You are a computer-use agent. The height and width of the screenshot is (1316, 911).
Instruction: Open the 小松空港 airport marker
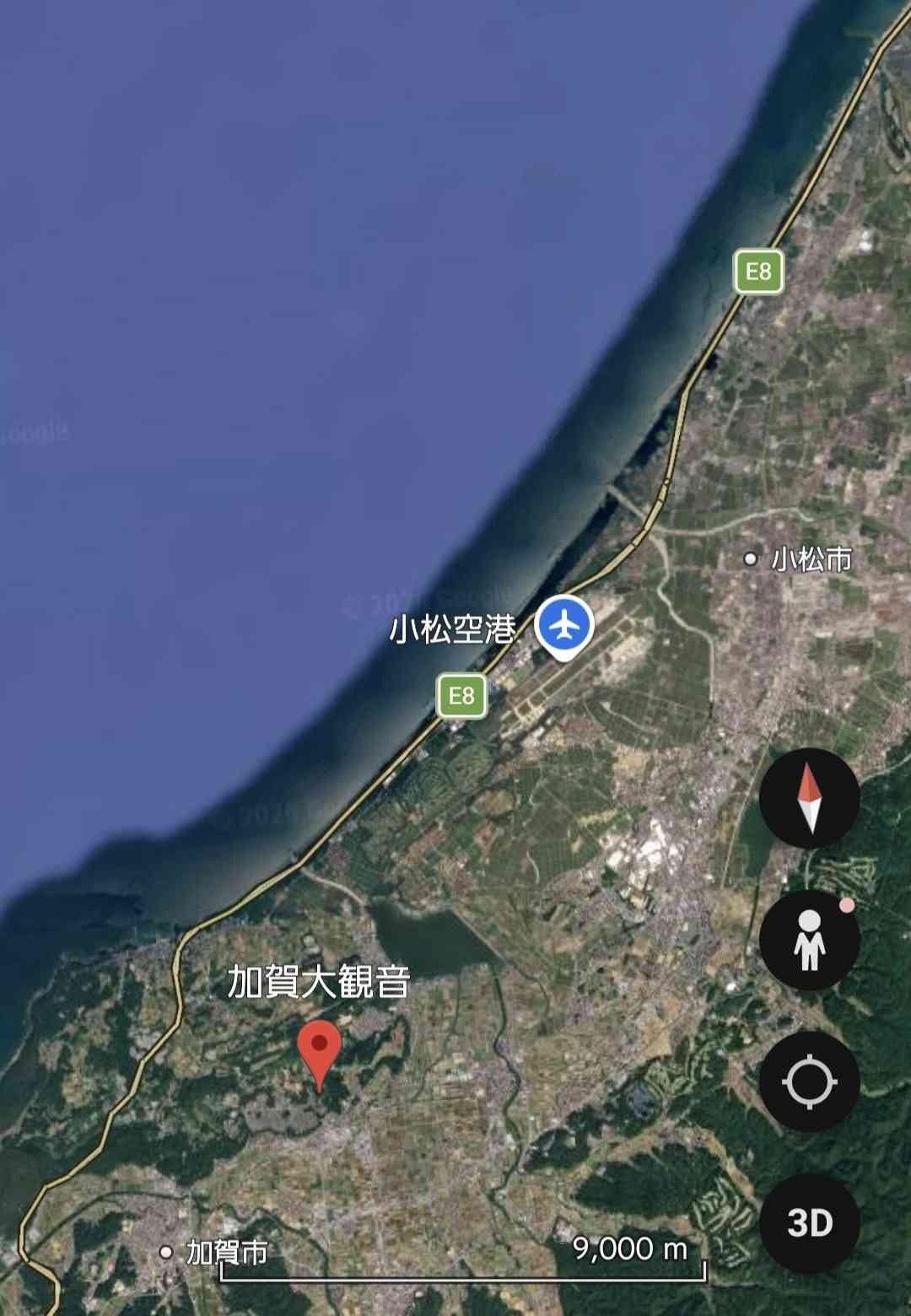pyautogui.click(x=565, y=627)
